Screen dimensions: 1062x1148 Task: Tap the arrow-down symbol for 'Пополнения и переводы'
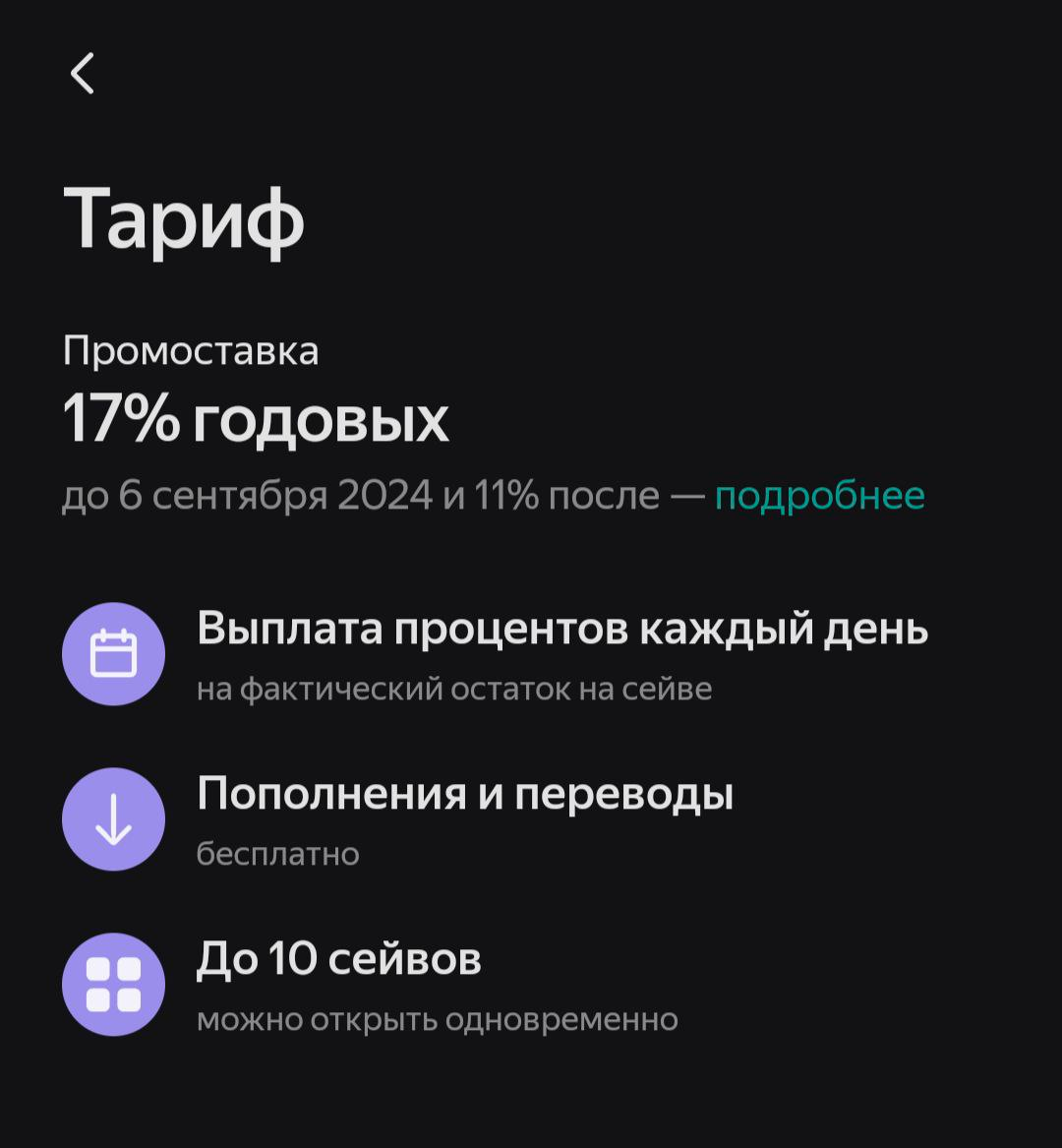[x=113, y=818]
